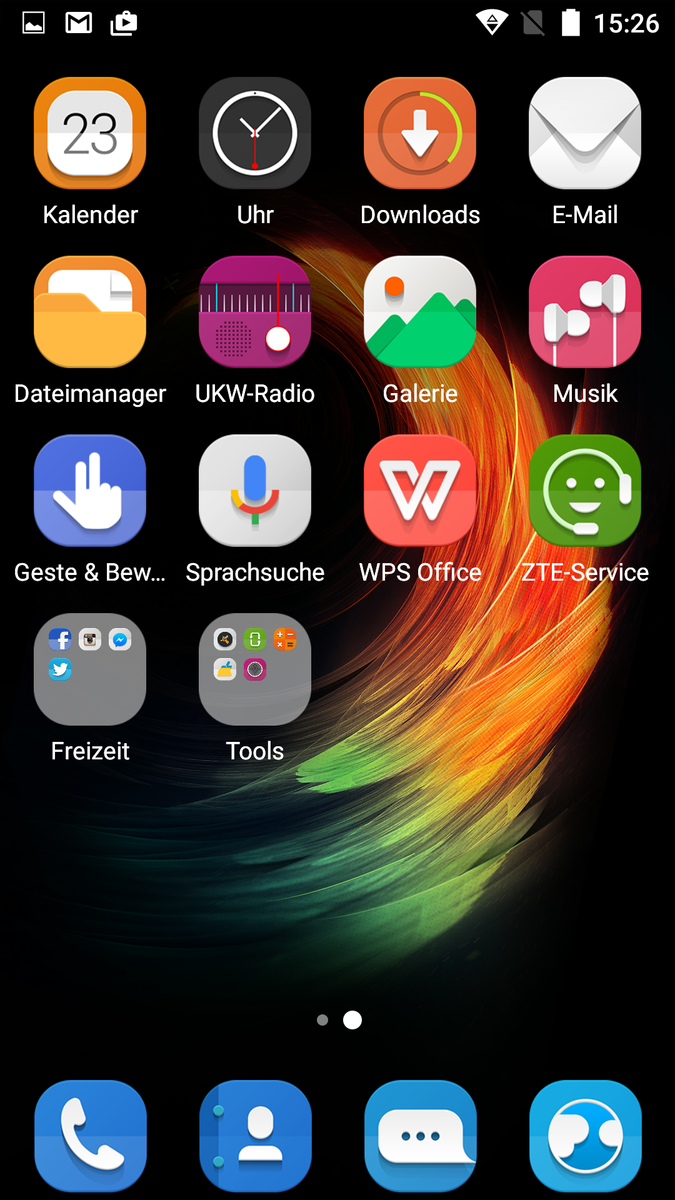Launch the Musik app
The width and height of the screenshot is (675, 1200).
(585, 313)
